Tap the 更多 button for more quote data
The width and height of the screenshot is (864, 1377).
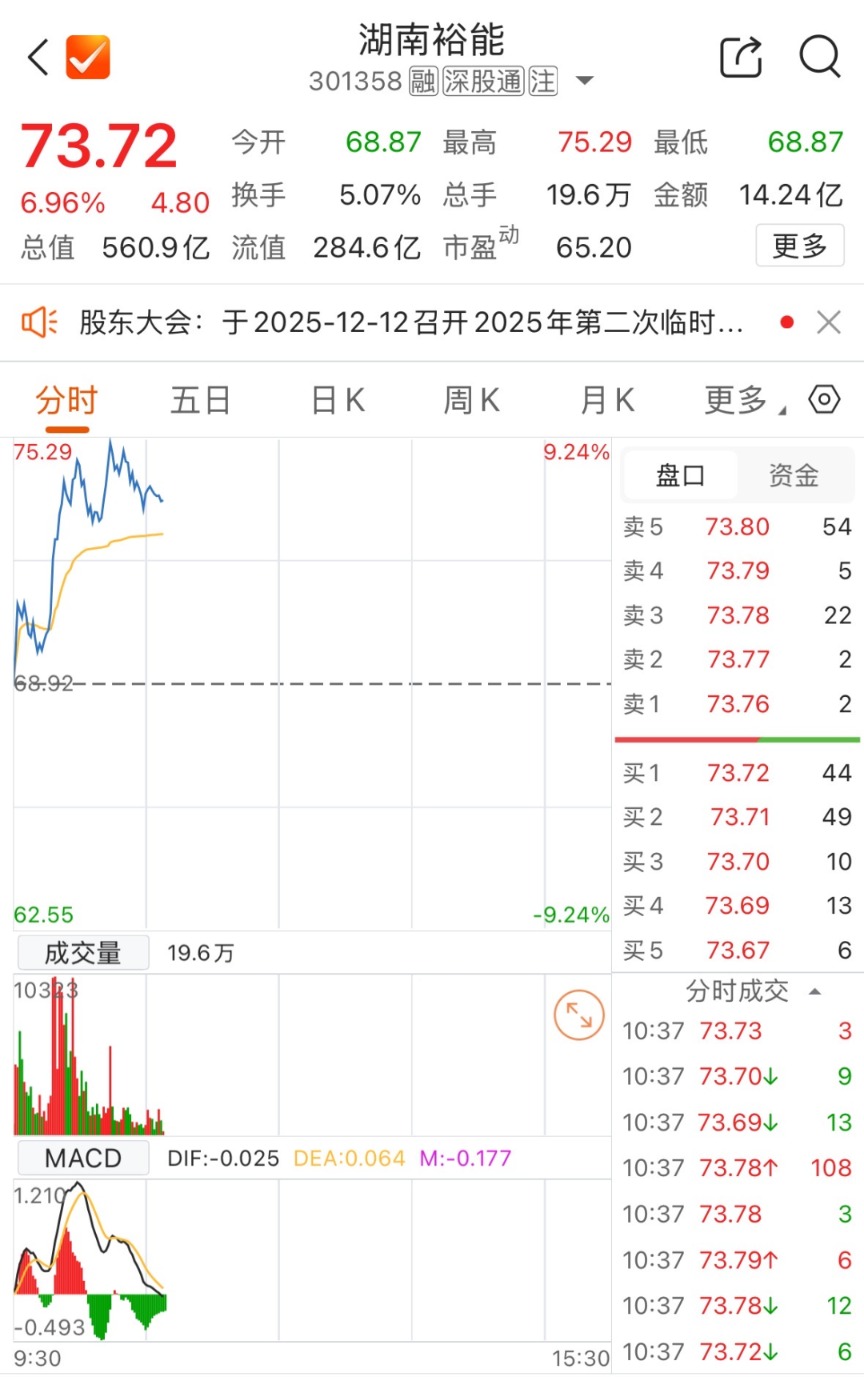(800, 245)
